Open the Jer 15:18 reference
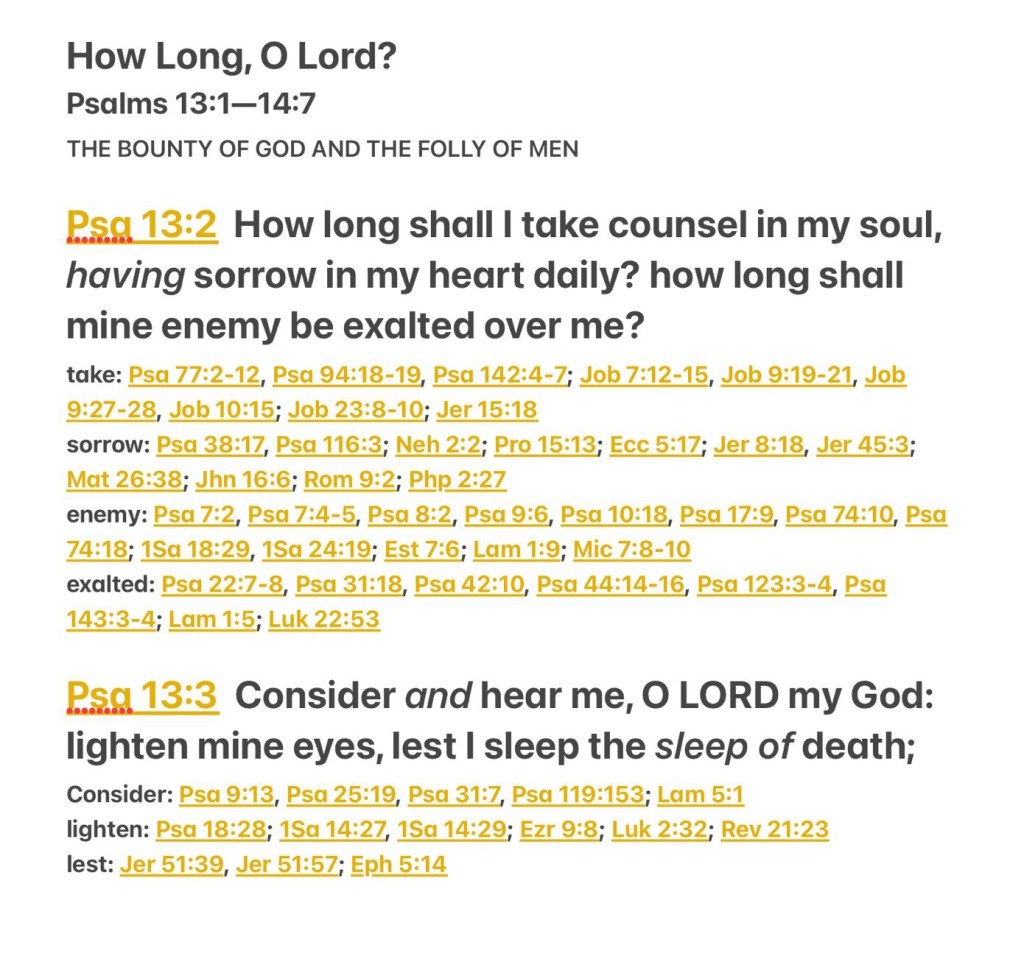The height and width of the screenshot is (973, 1024). (487, 410)
